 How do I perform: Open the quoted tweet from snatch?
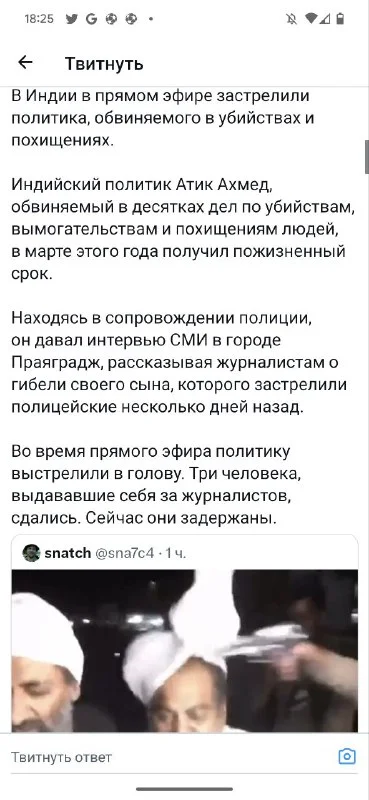point(184,633)
